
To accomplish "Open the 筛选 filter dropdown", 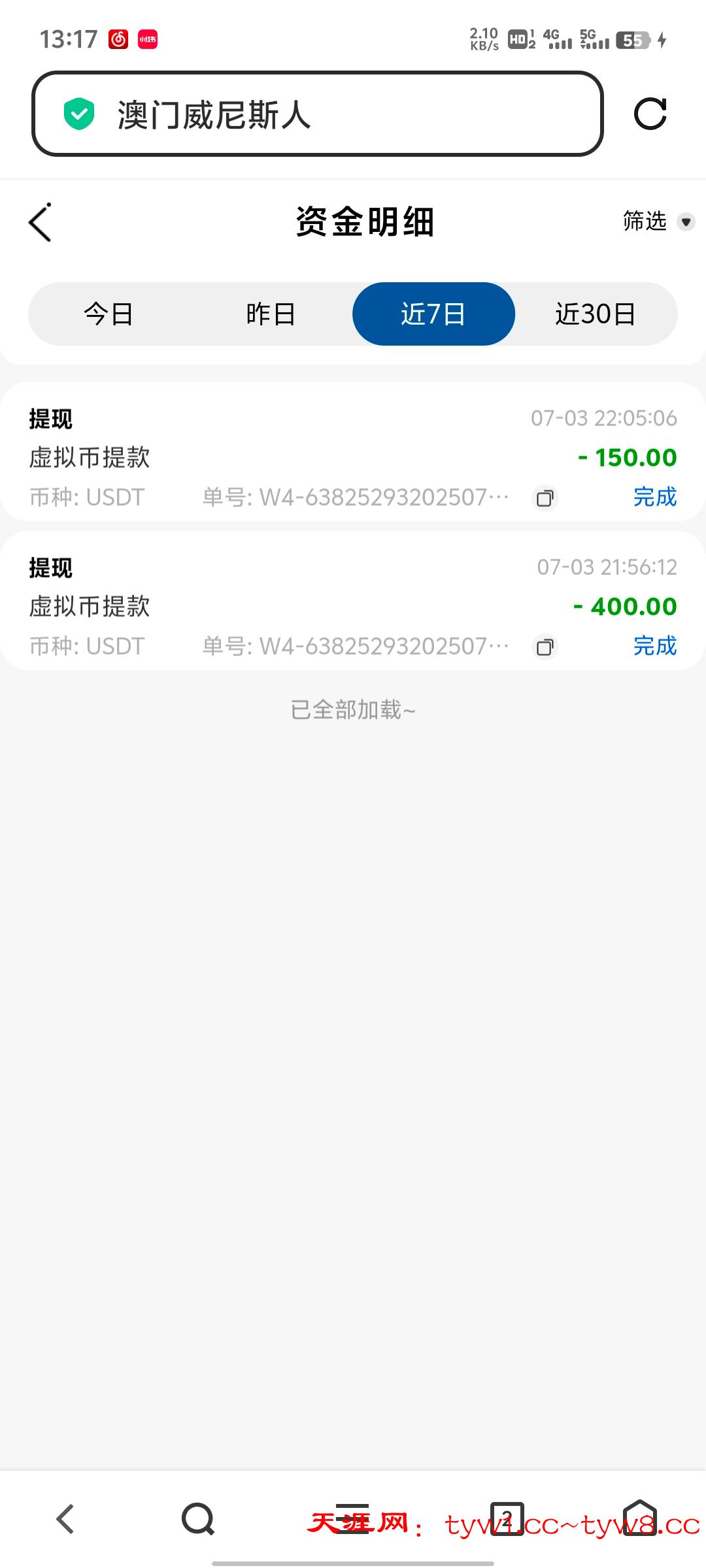I will 657,221.
